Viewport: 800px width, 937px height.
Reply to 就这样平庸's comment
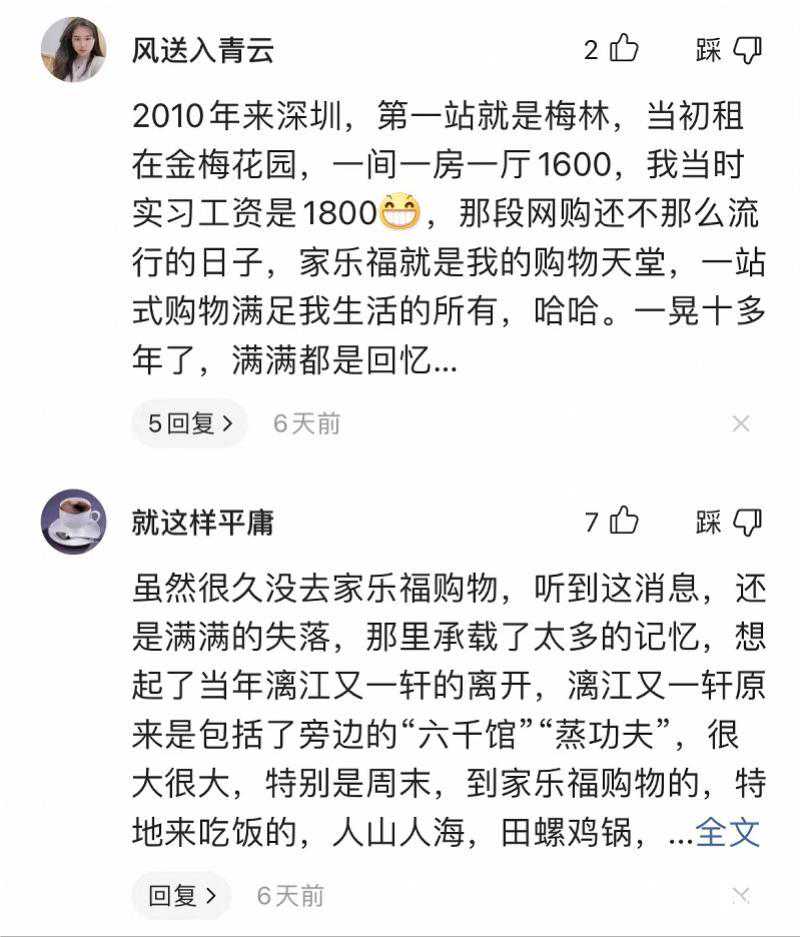pyautogui.click(x=181, y=895)
